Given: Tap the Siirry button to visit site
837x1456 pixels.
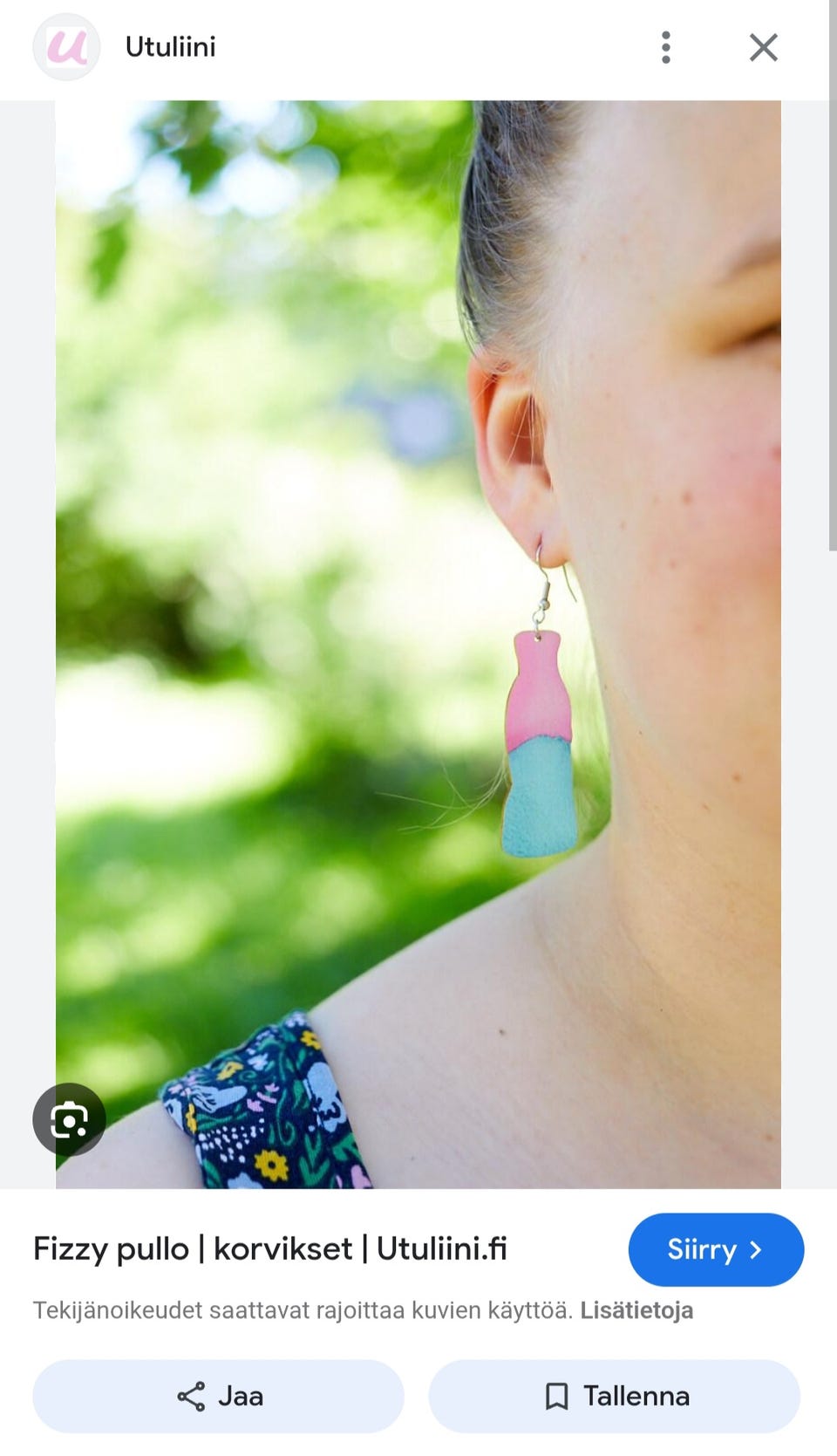Looking at the screenshot, I should pyautogui.click(x=715, y=1249).
